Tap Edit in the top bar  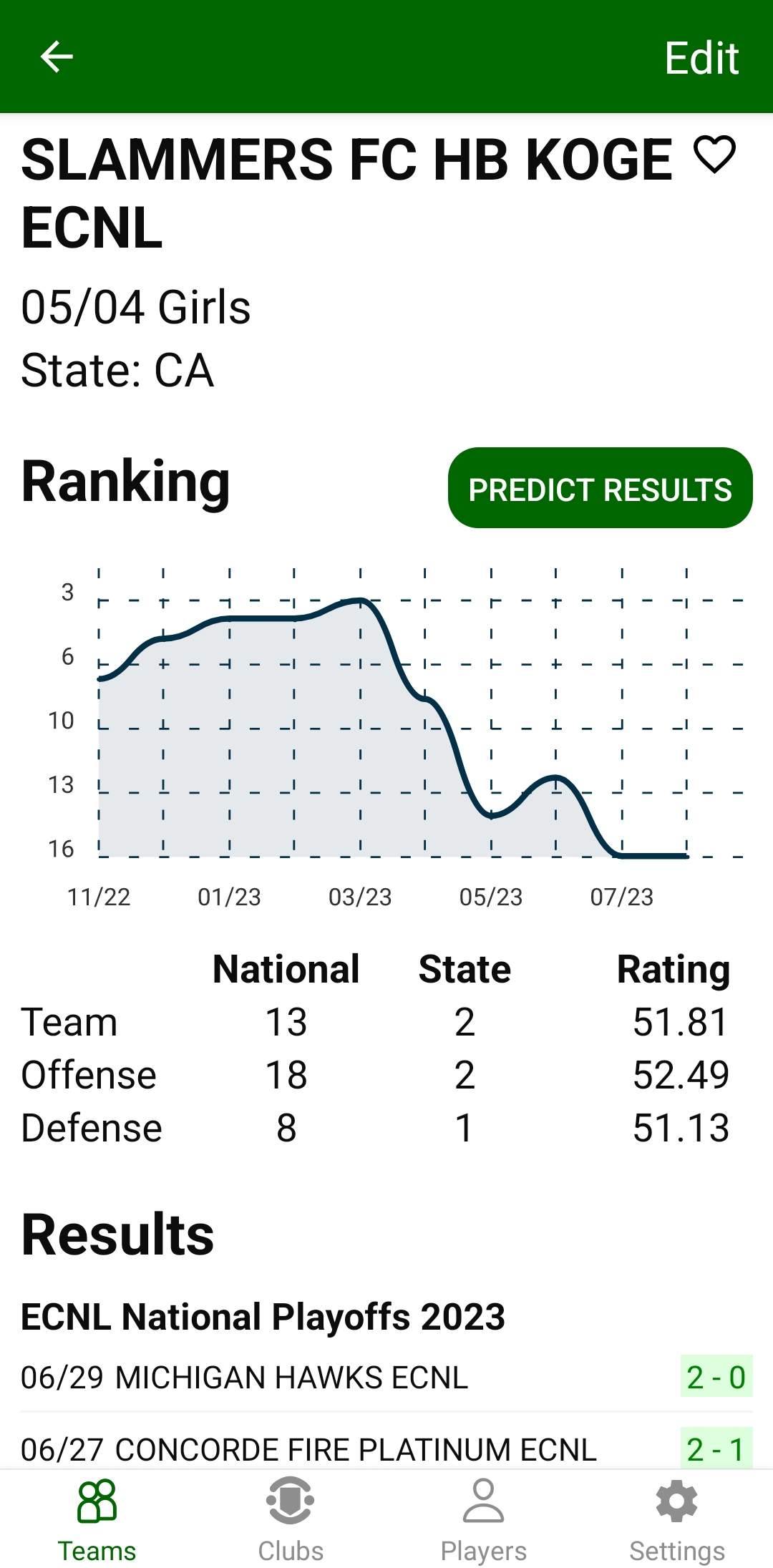701,58
